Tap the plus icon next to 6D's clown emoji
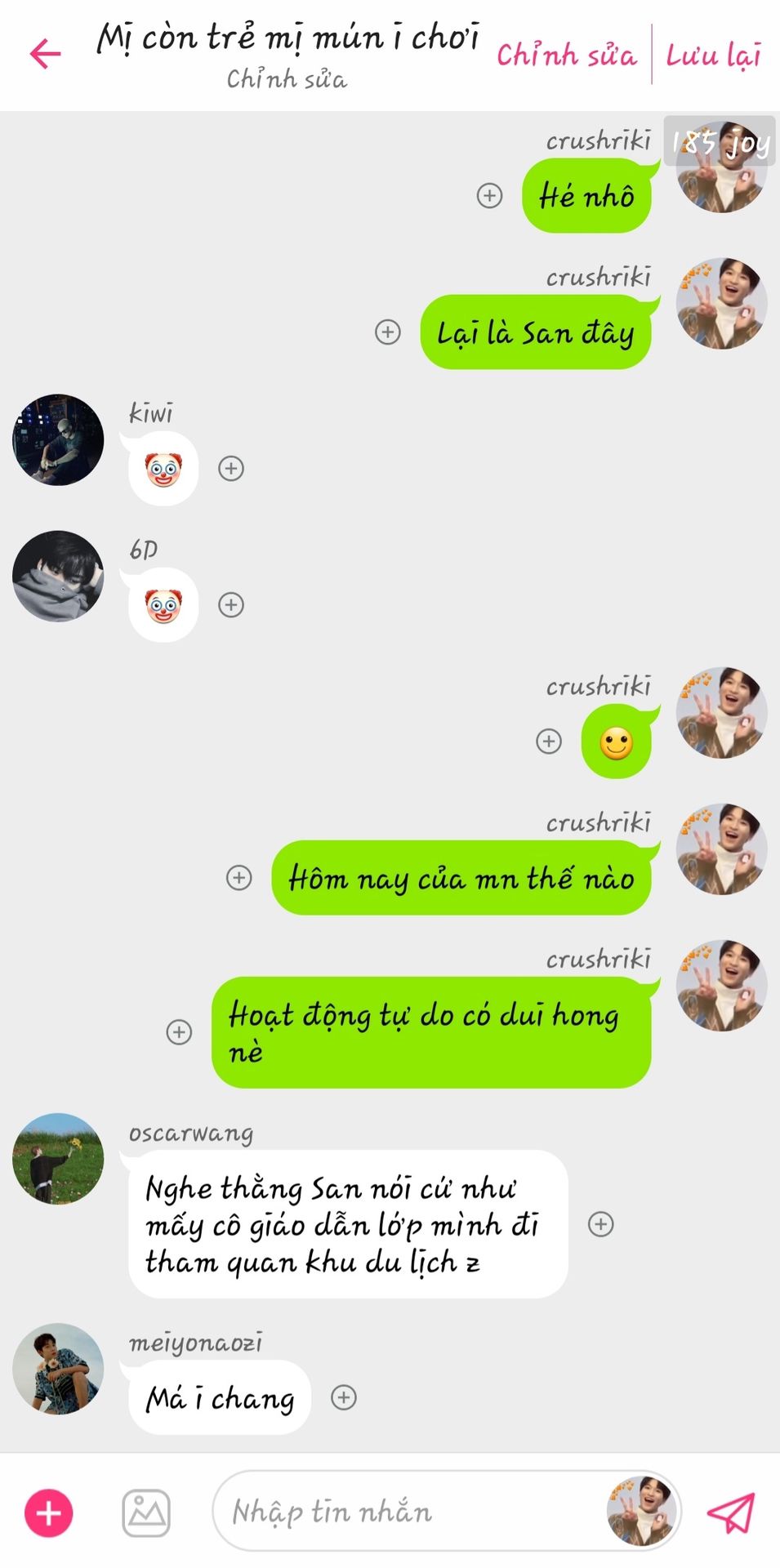Screen dimensions: 780x1568 coord(231,604)
